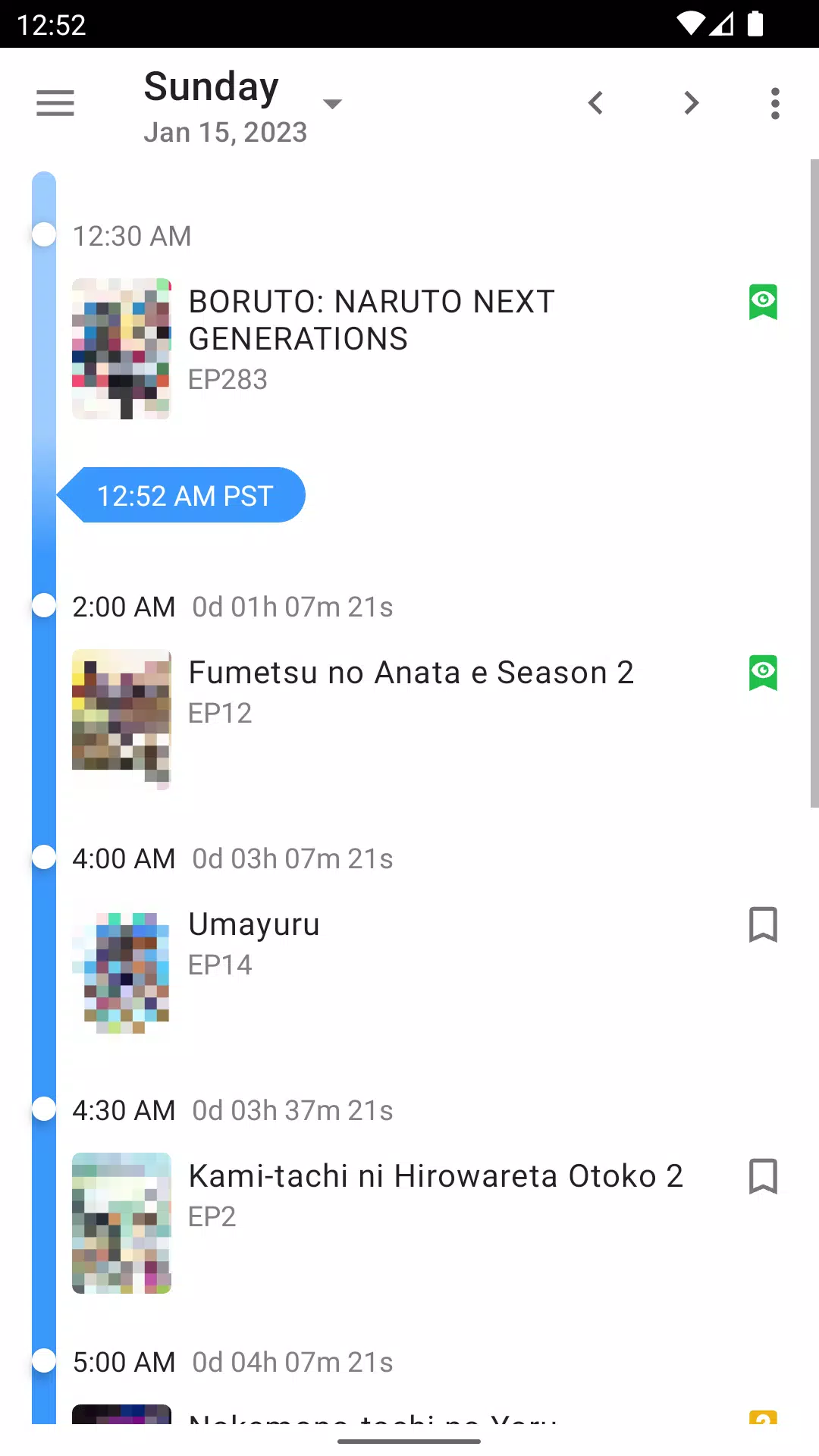Tap Jan 15, 2023 in the header
The image size is (819, 1456).
coord(225,131)
